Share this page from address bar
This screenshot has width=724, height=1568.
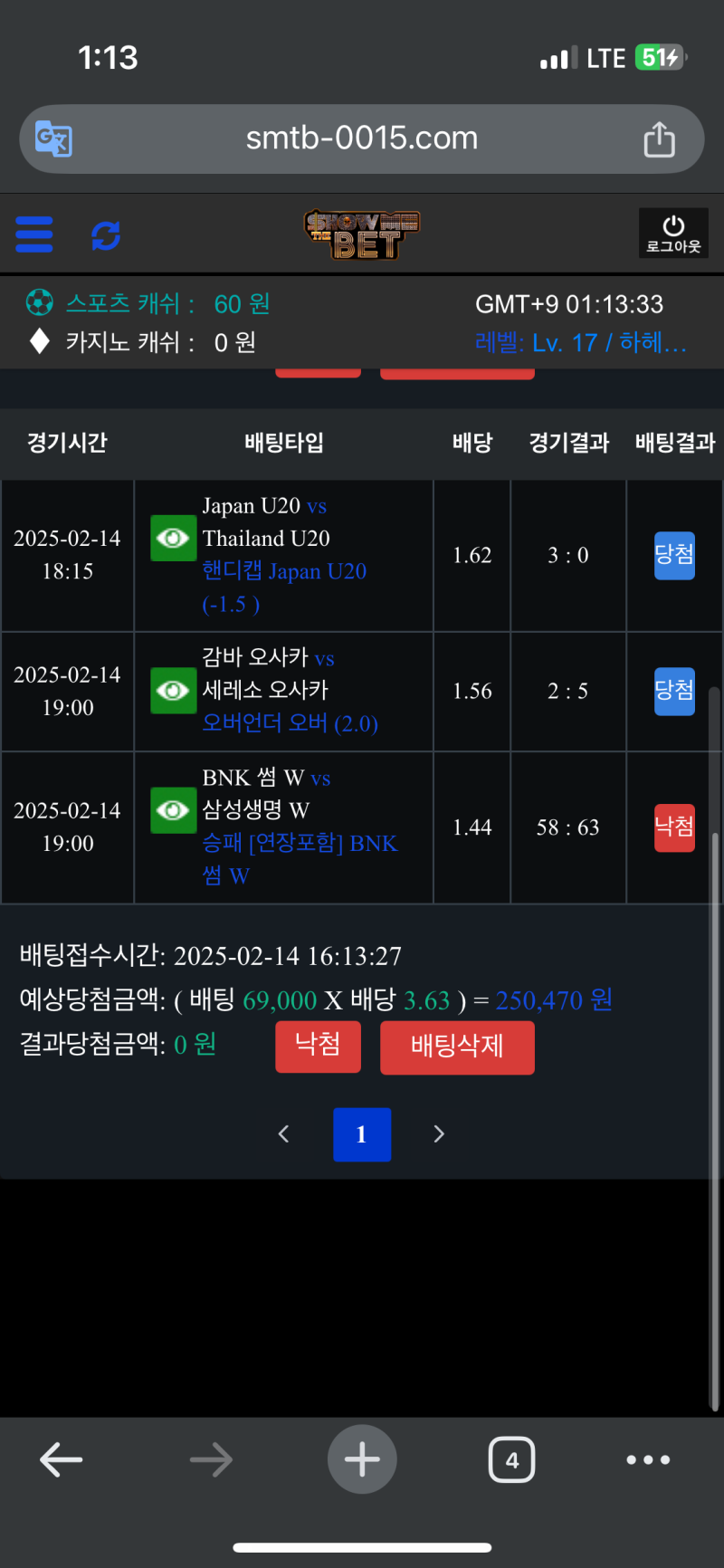659,139
